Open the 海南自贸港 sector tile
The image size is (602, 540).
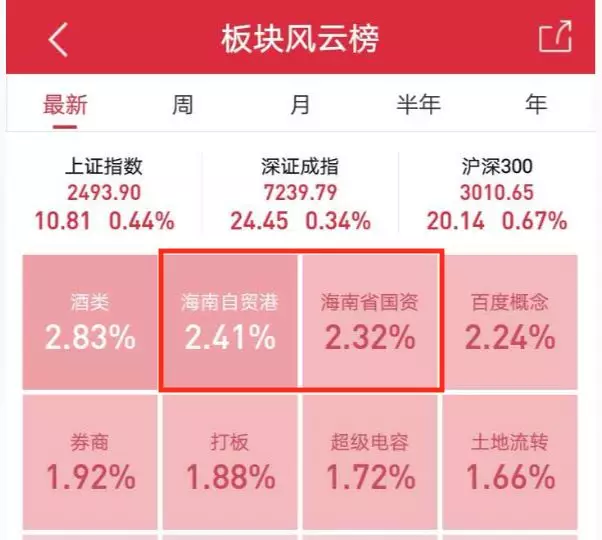click(x=230, y=322)
